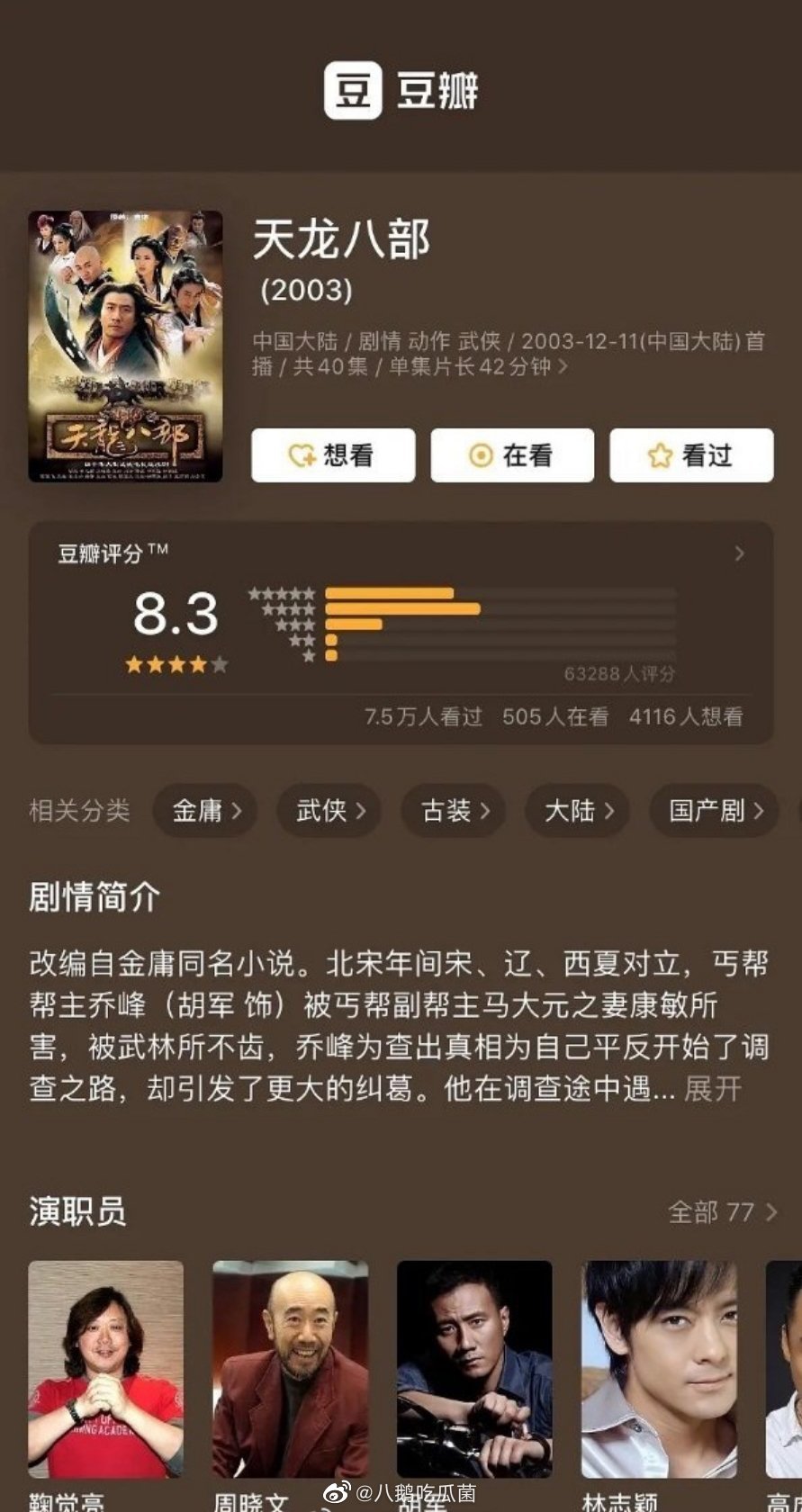The image size is (802, 1512).
Task: View actor 林志颖's profile
Action: pyautogui.click(x=659, y=1369)
